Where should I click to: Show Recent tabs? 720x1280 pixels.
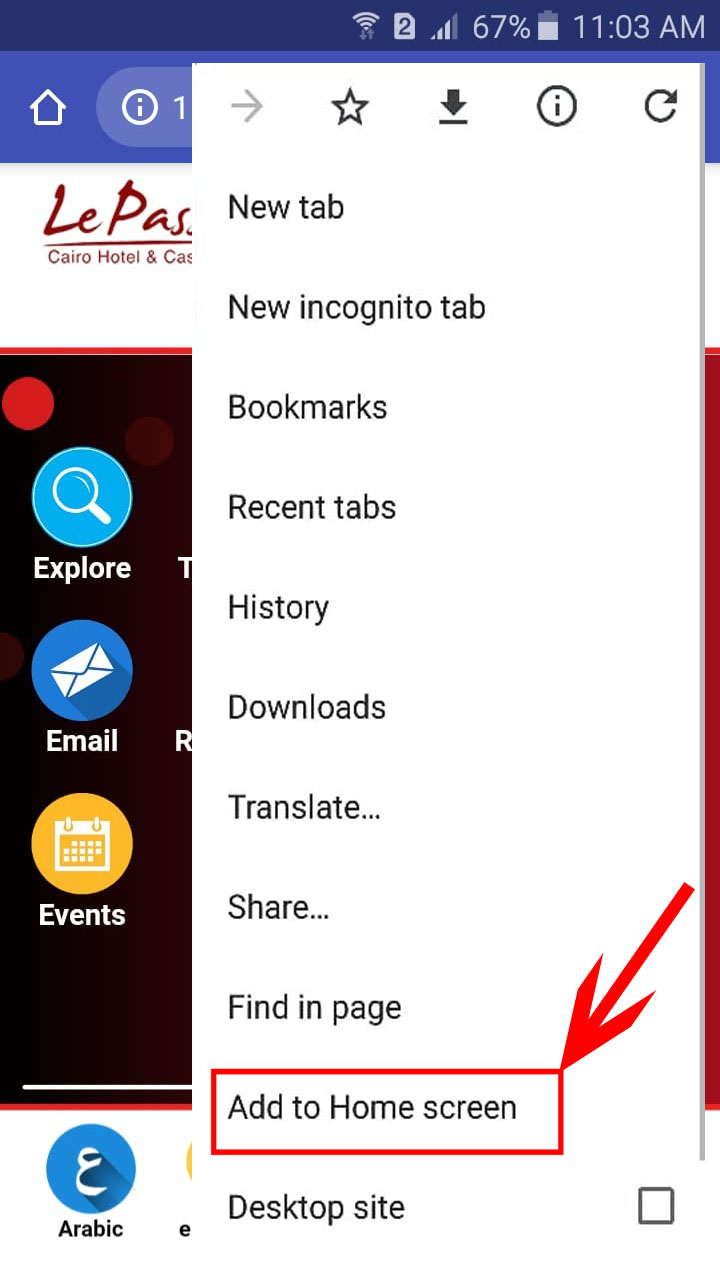point(312,507)
